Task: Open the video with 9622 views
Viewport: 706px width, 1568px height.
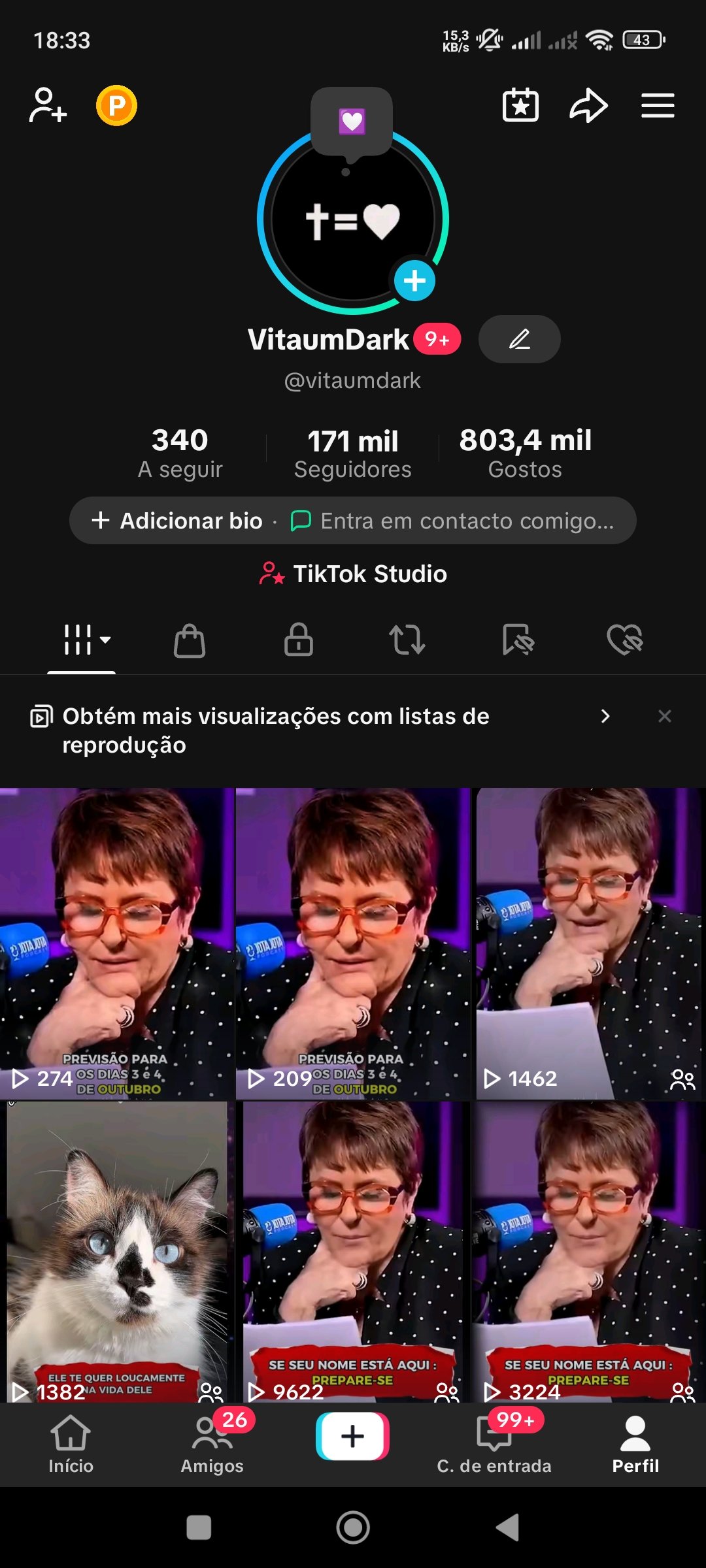Action: point(353,1250)
